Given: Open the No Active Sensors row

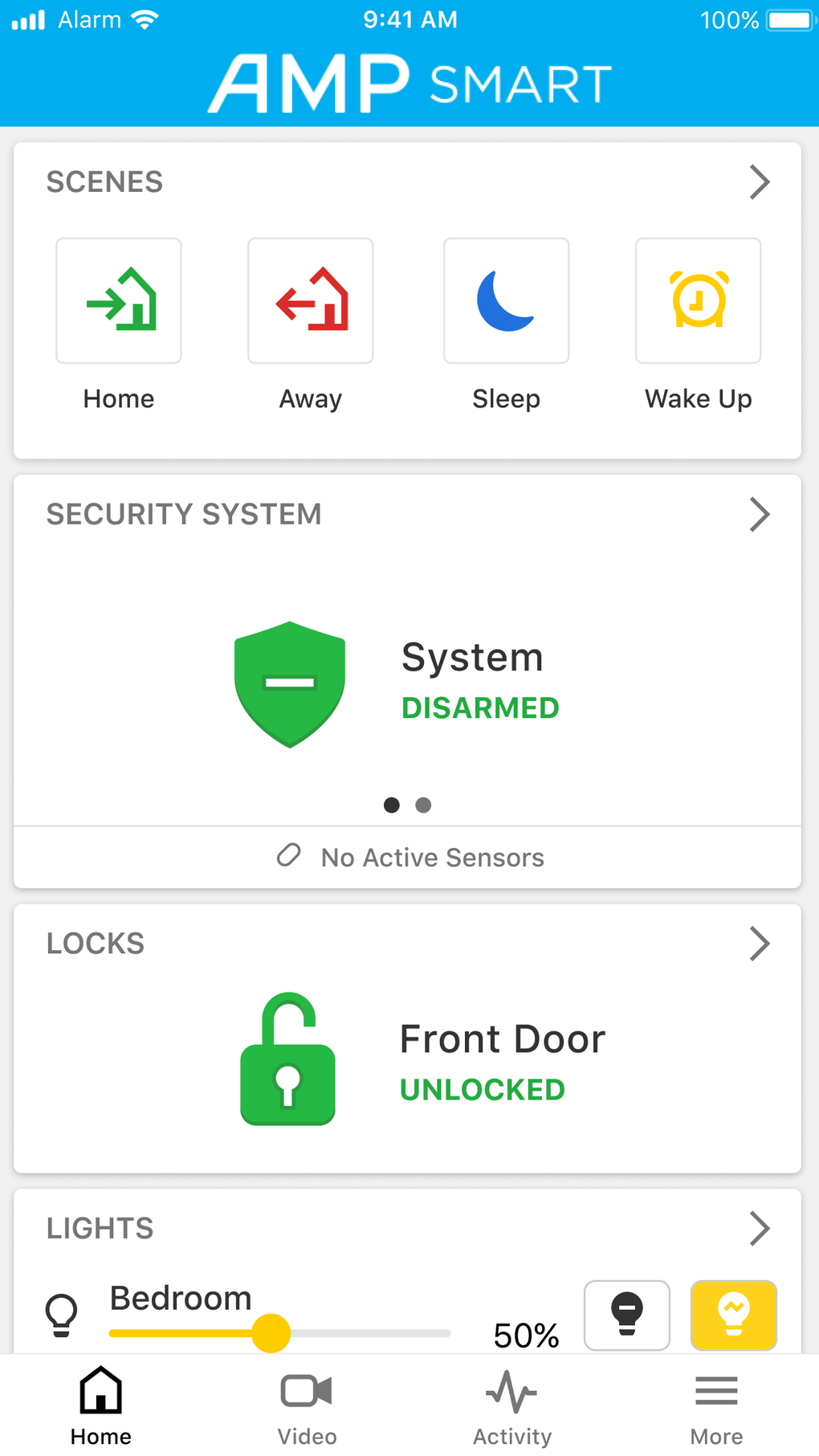Looking at the screenshot, I should [x=408, y=857].
